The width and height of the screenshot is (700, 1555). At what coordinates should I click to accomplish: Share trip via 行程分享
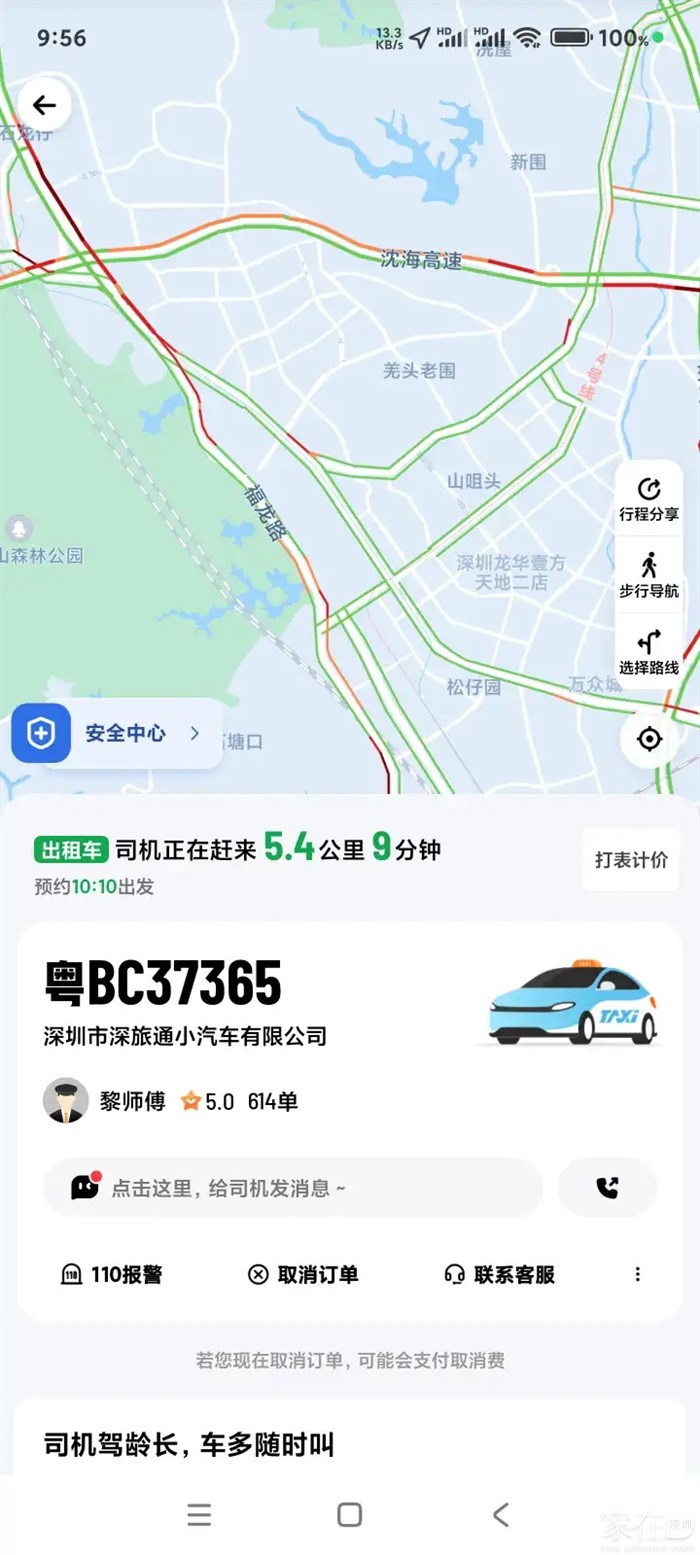[649, 499]
